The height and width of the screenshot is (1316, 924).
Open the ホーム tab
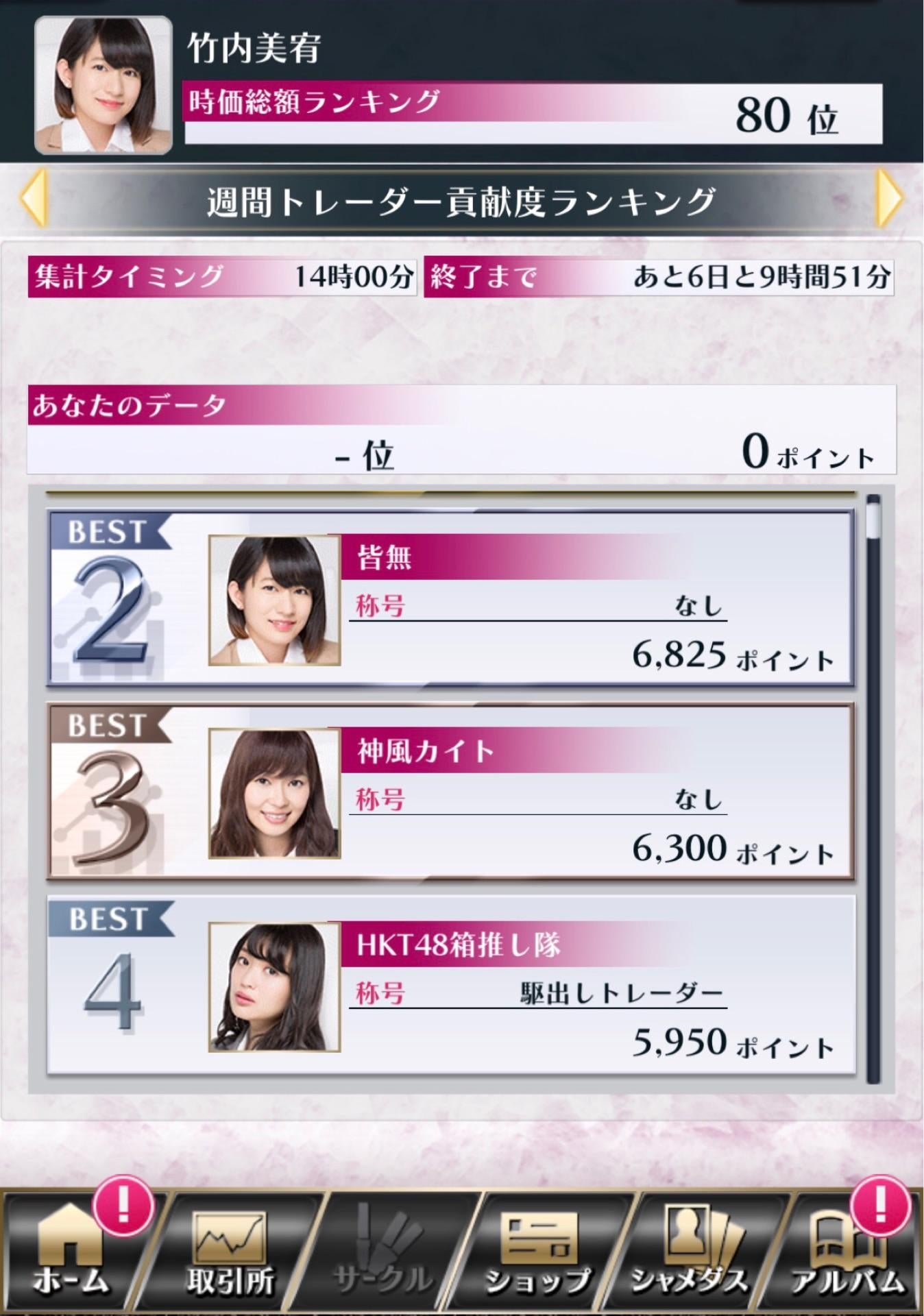pos(71,1254)
